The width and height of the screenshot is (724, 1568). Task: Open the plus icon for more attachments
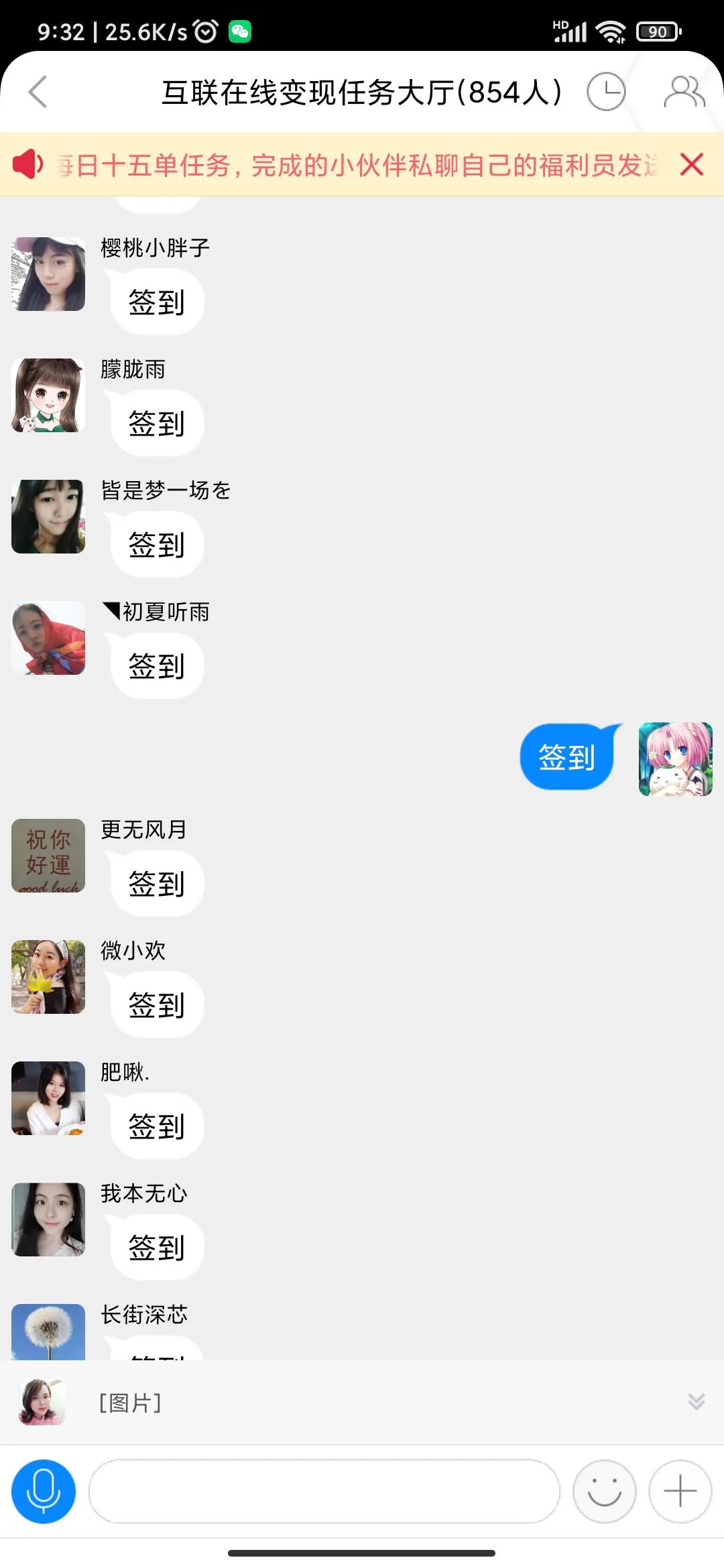pos(680,1491)
